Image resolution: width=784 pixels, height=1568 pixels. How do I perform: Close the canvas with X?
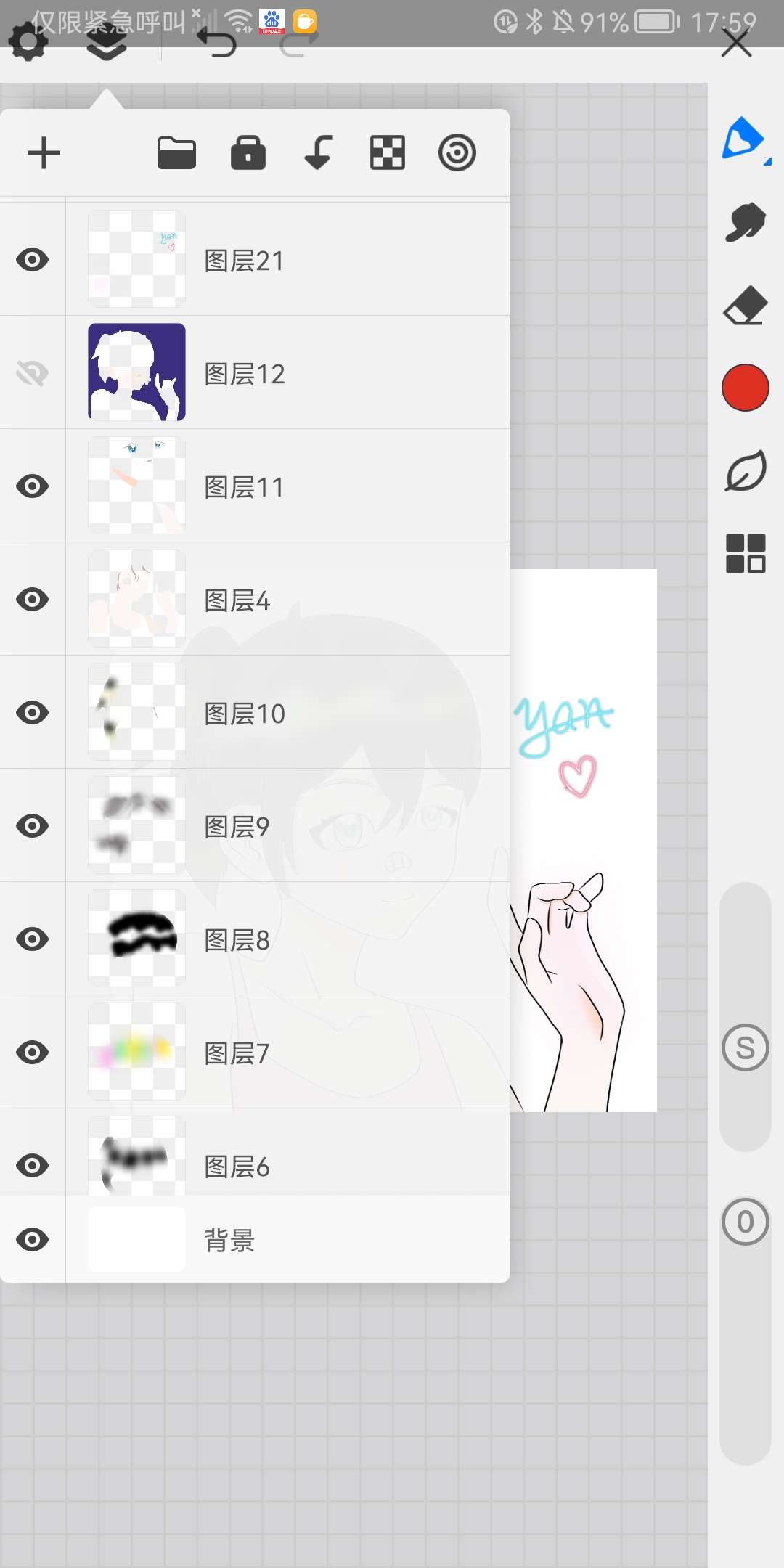737,44
